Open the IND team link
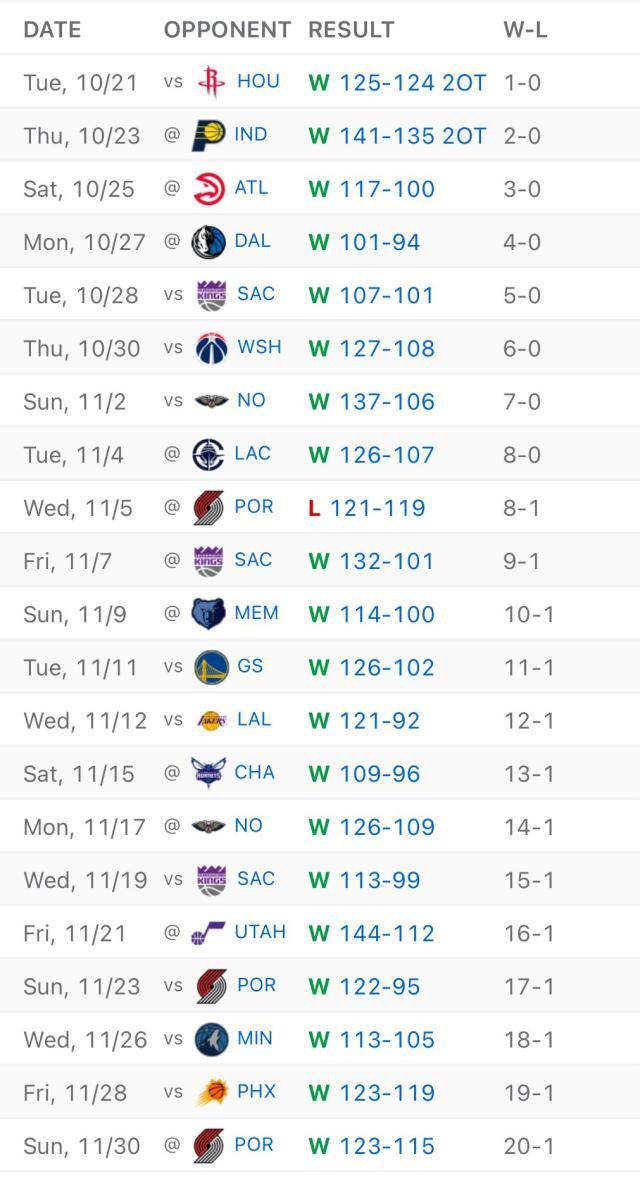Image resolution: width=640 pixels, height=1178 pixels. 250,135
